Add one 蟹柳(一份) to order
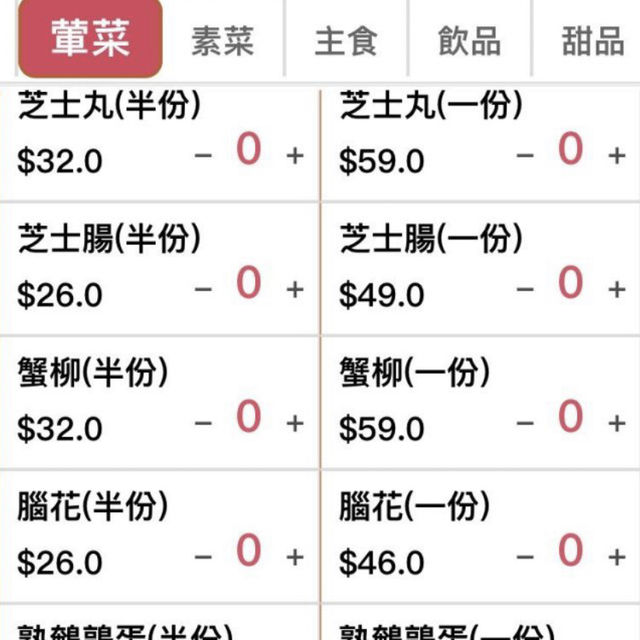 [x=617, y=423]
